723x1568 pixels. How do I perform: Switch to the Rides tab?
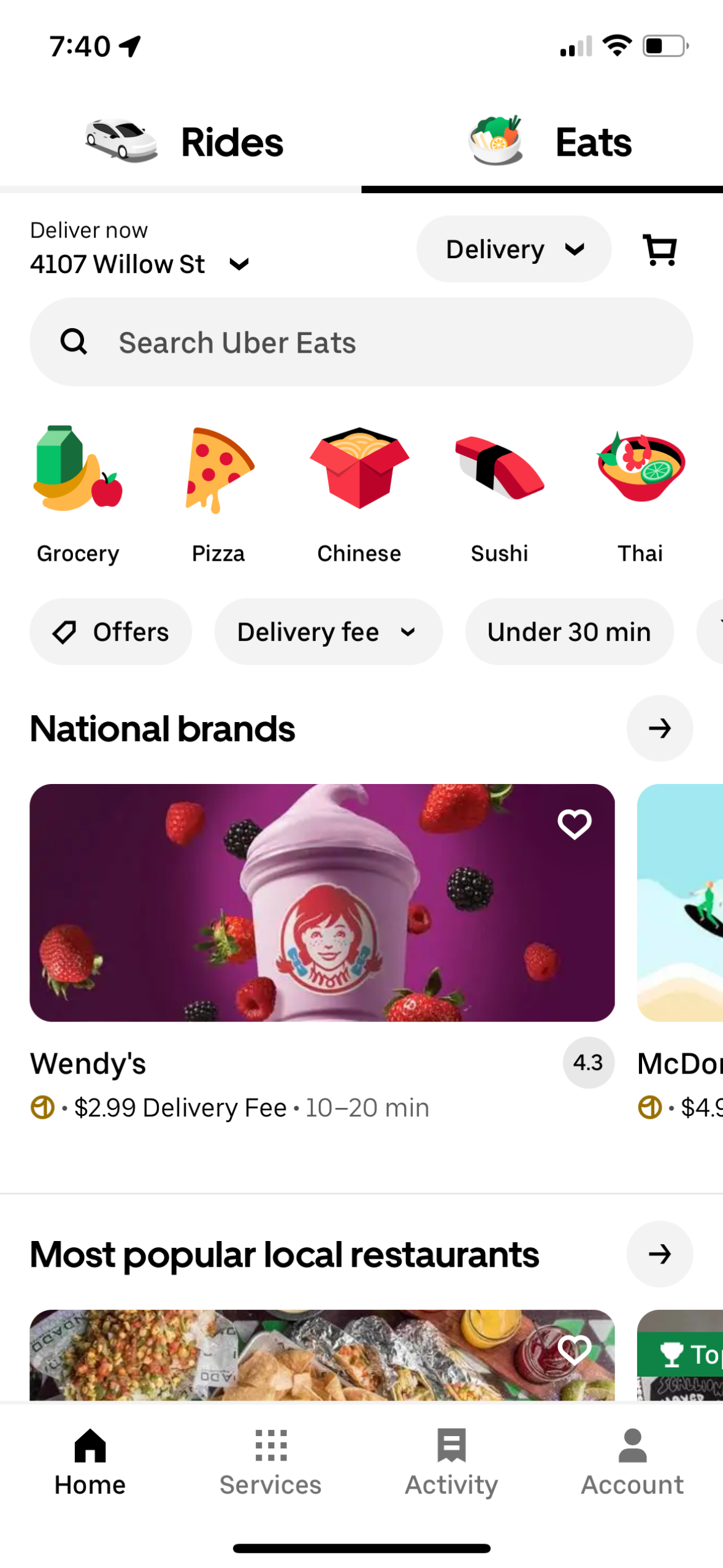[184, 142]
